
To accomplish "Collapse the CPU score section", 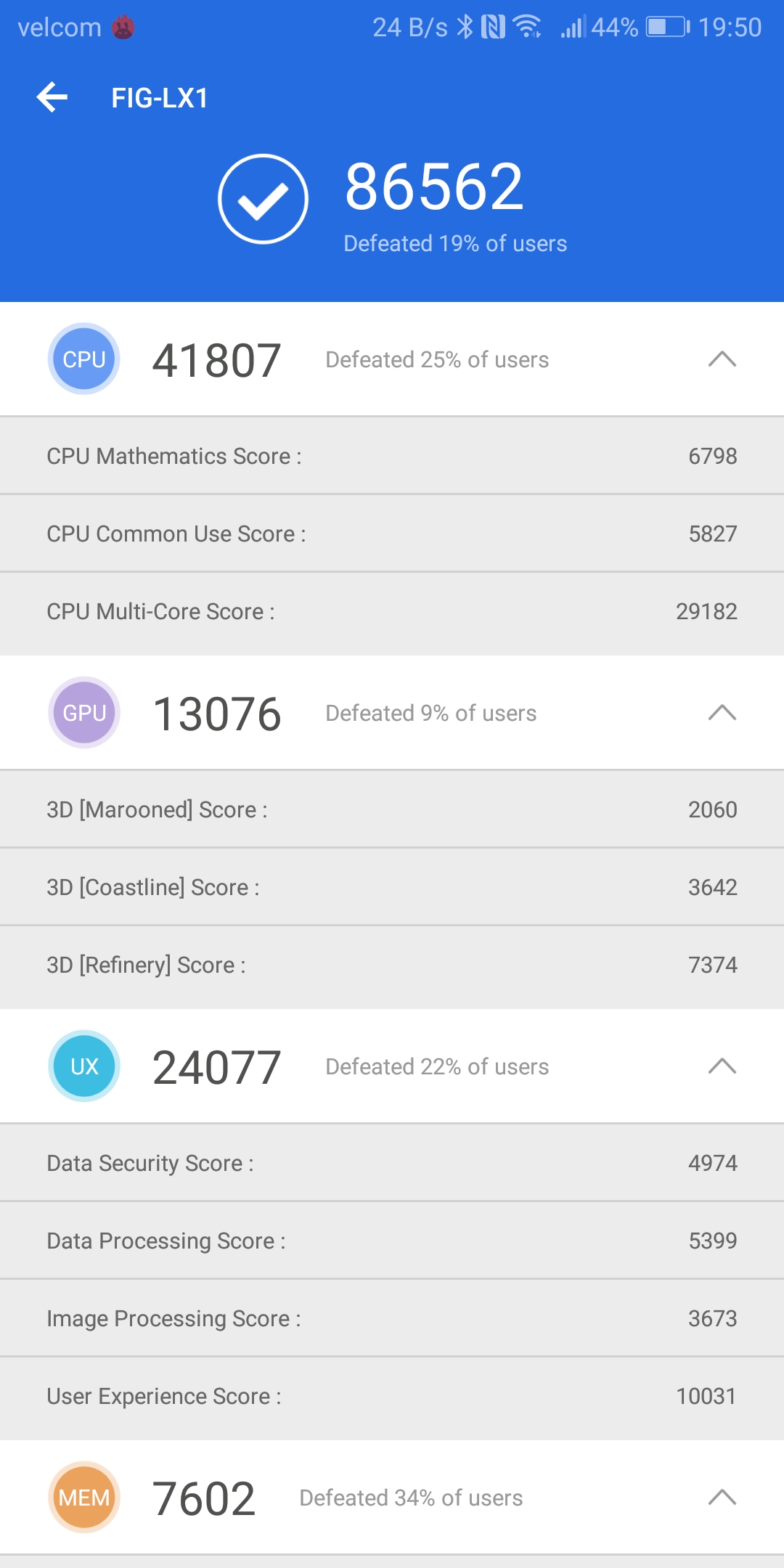I will tap(722, 359).
